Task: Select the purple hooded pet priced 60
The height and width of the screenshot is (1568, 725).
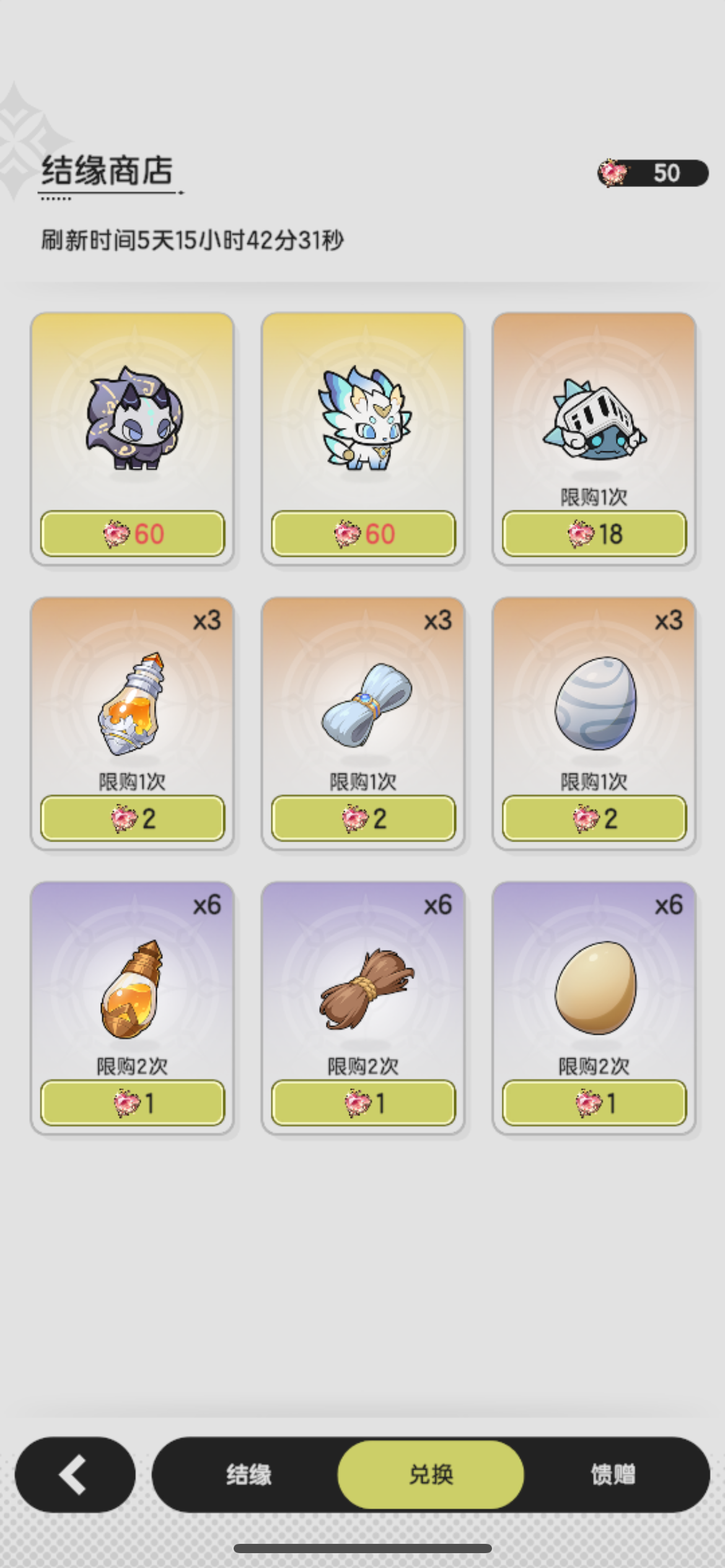Action: point(131,427)
